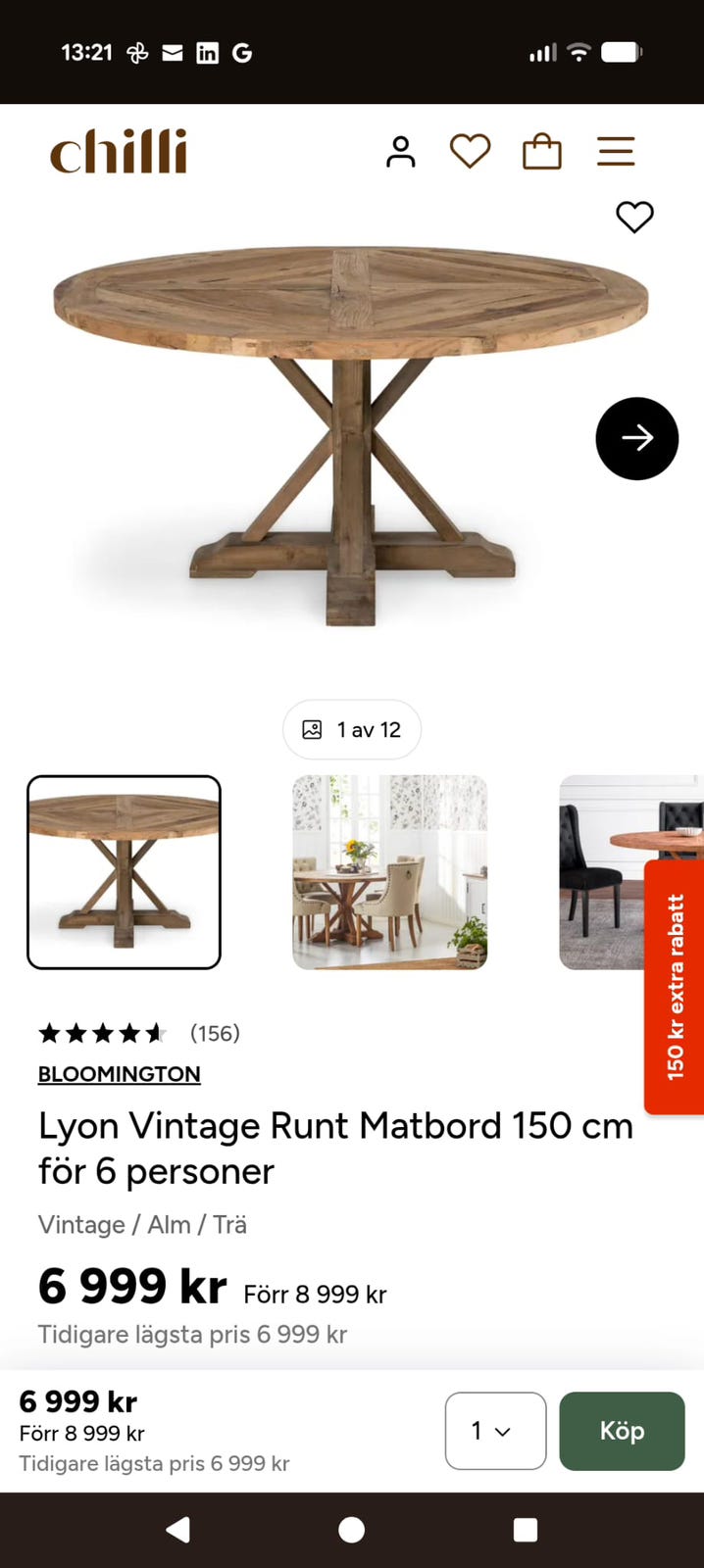Show the next product image
This screenshot has height=1568, width=704.
click(x=637, y=438)
